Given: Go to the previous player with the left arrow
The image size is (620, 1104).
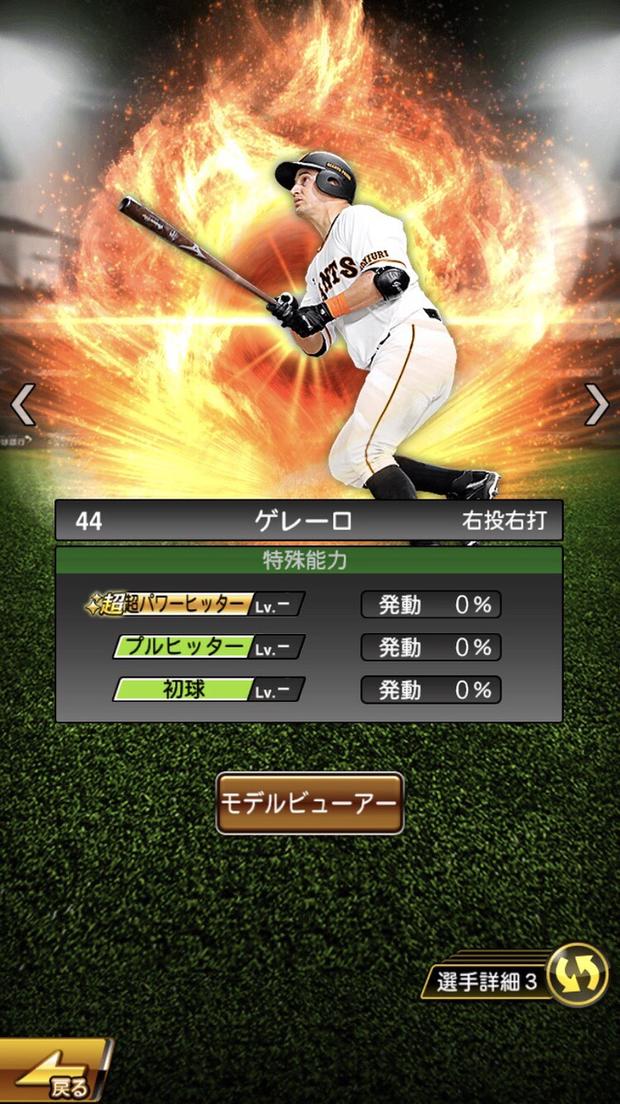Looking at the screenshot, I should 22,405.
